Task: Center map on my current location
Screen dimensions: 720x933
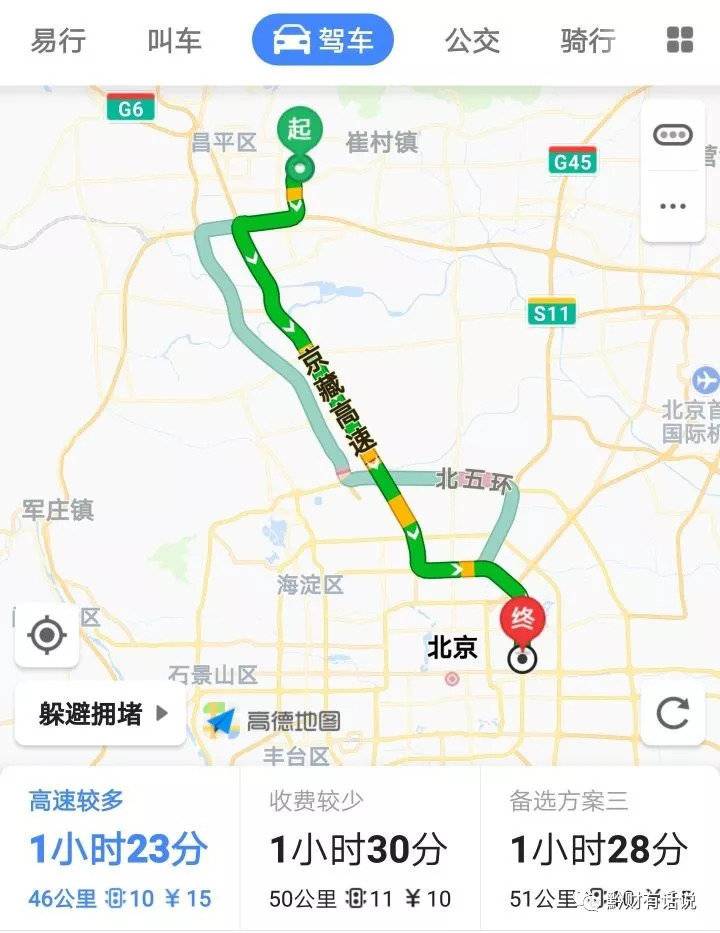Action: pos(47,635)
